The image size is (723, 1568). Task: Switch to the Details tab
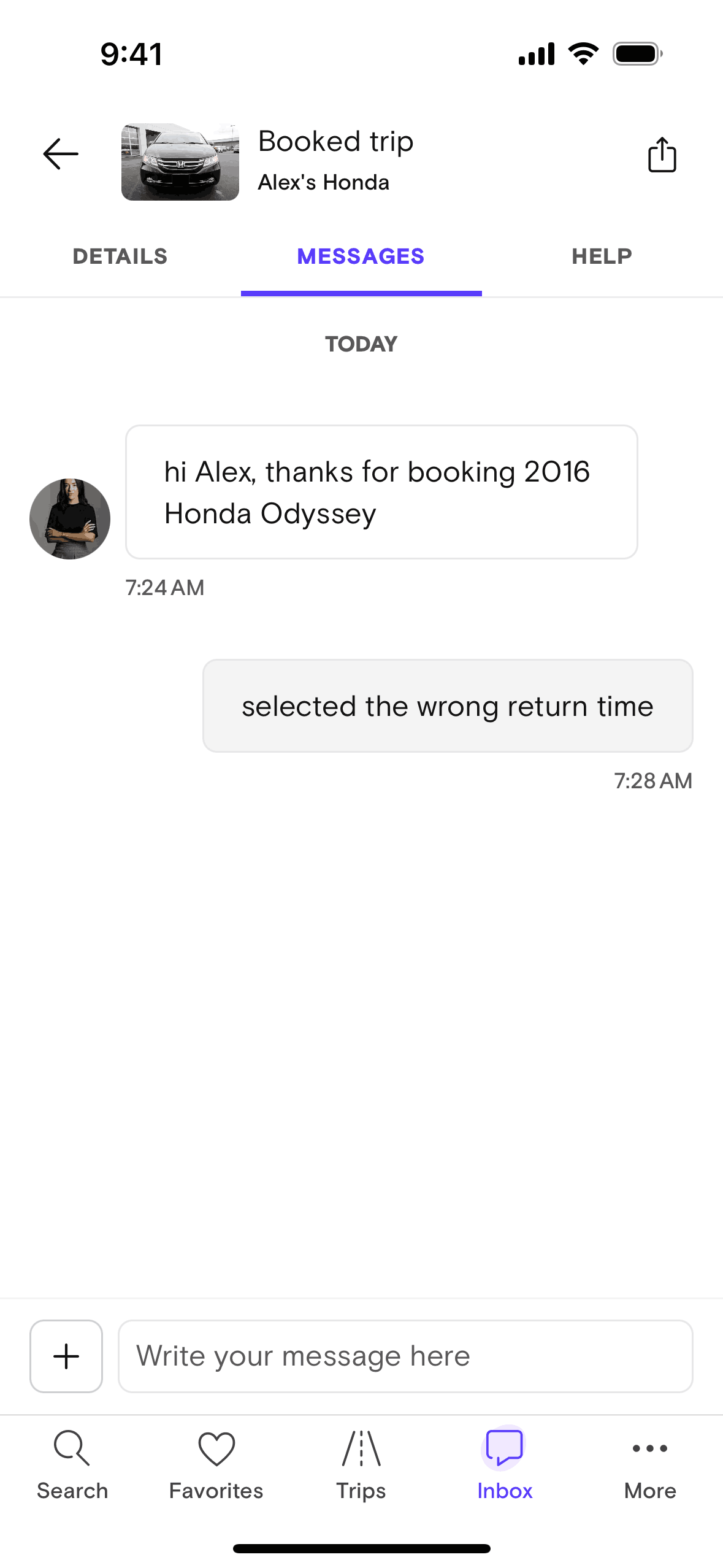click(120, 256)
